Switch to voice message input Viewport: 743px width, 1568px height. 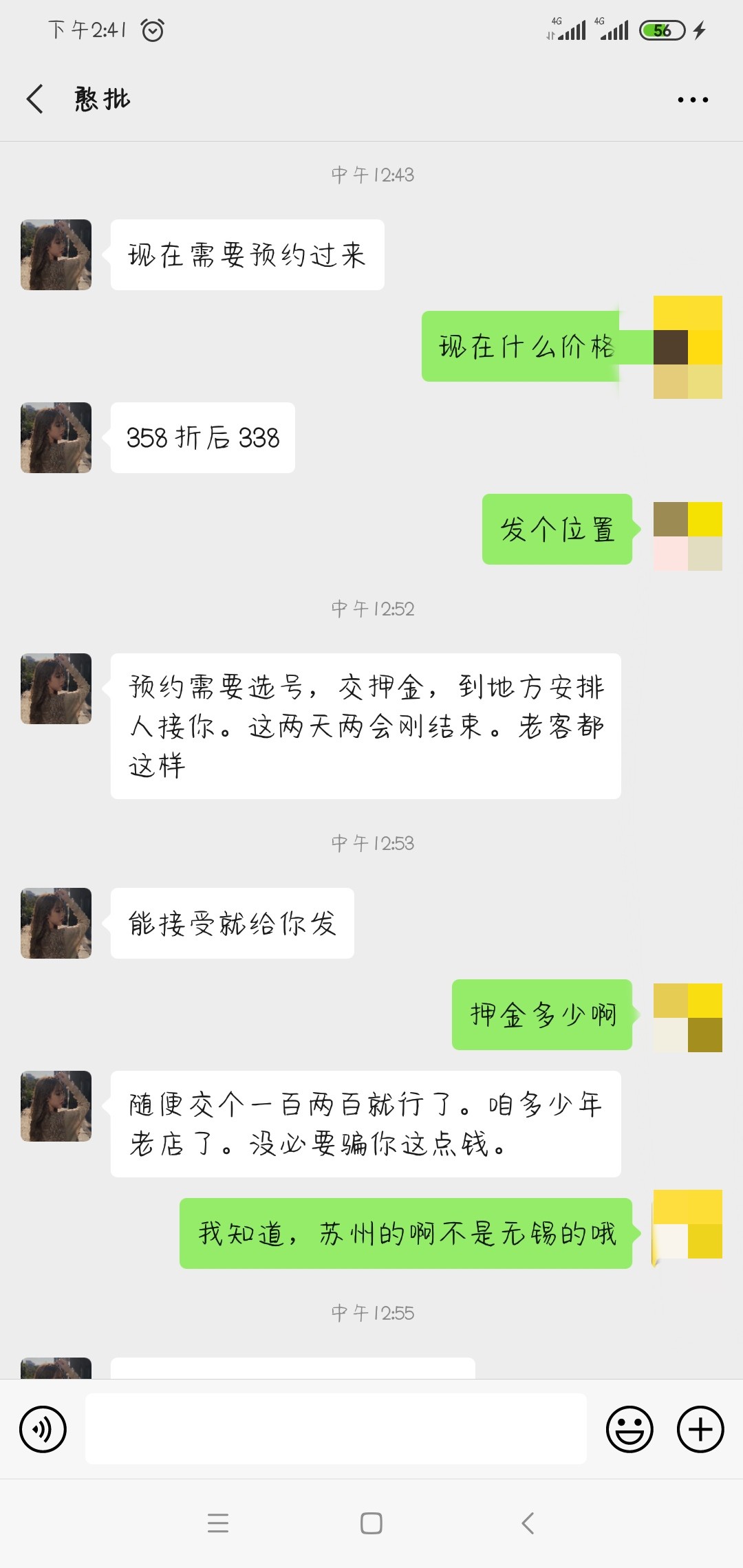[43, 1429]
